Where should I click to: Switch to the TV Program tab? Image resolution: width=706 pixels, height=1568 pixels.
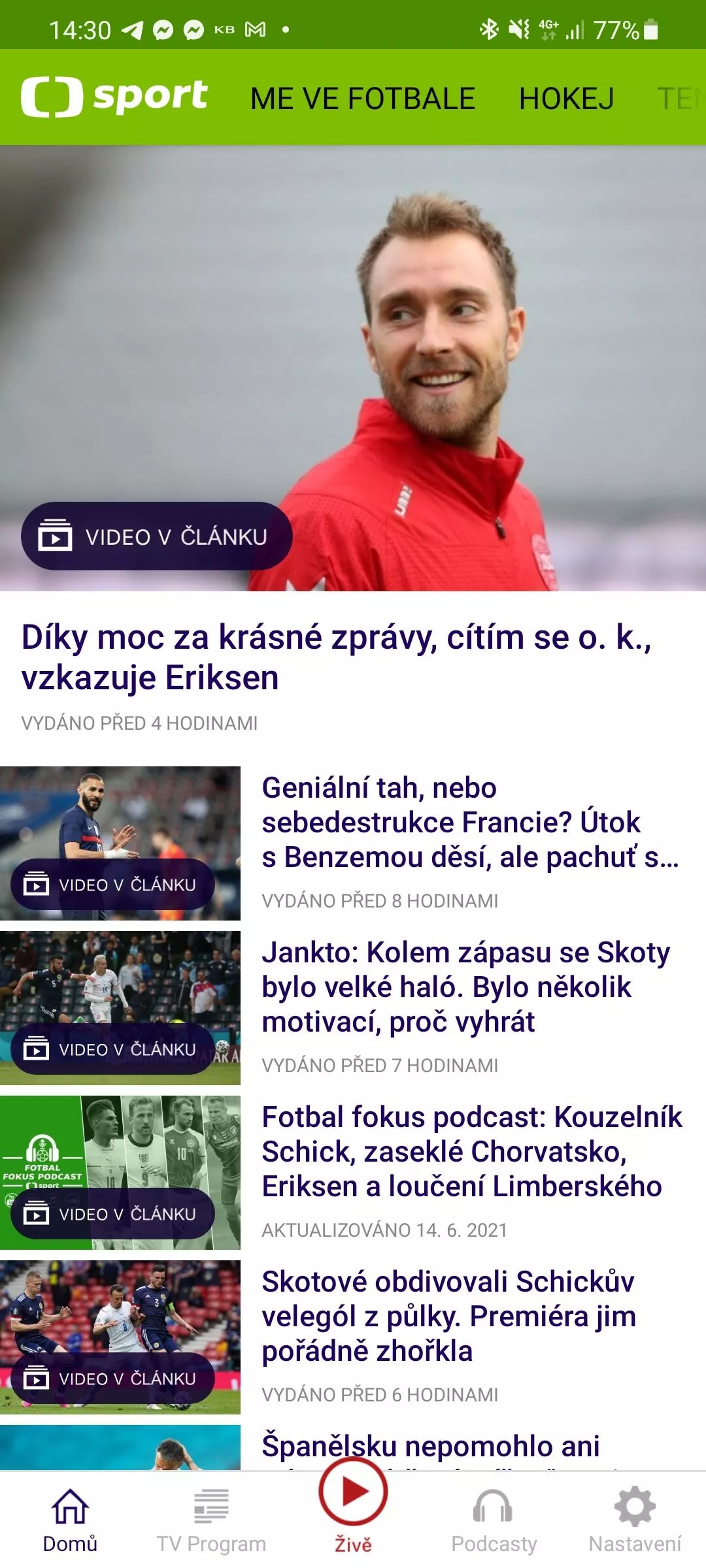pos(211,1521)
